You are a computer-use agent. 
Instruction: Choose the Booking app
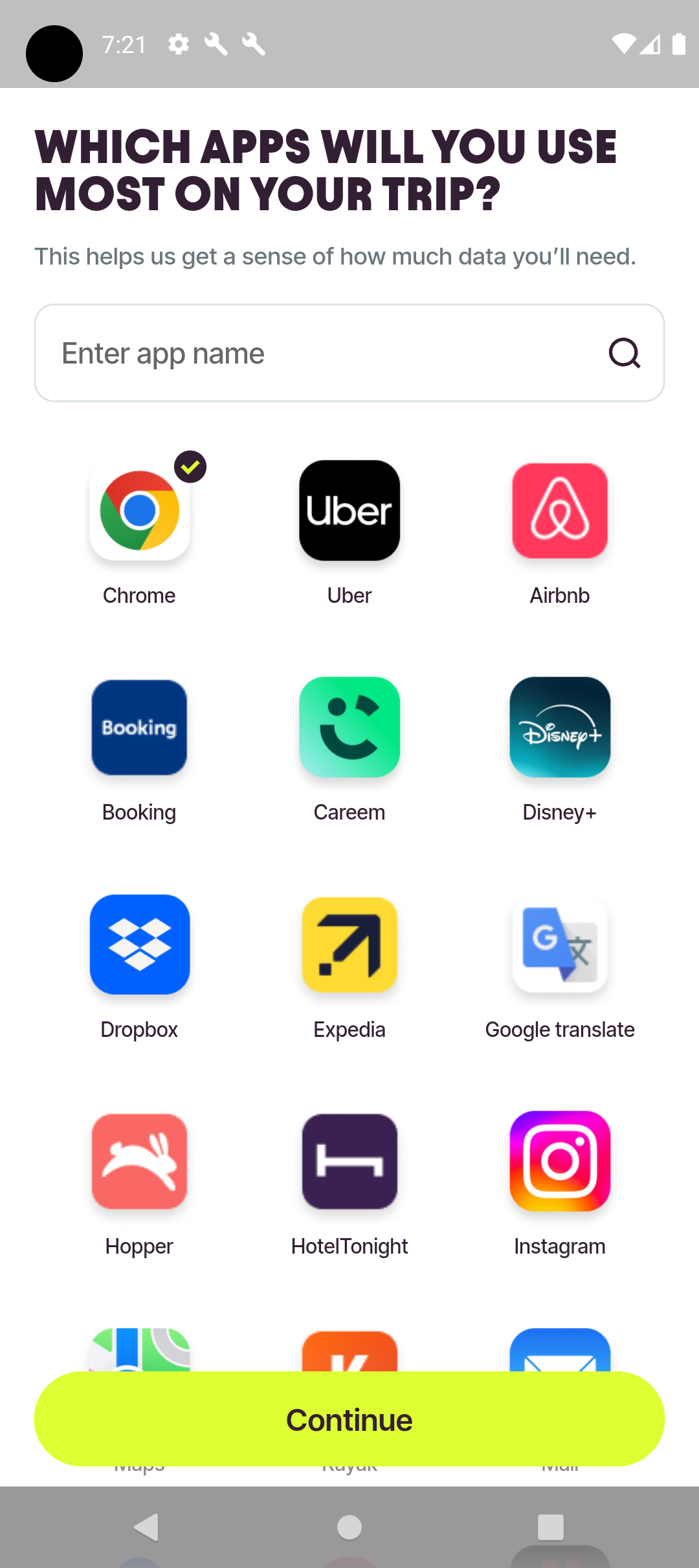140,728
